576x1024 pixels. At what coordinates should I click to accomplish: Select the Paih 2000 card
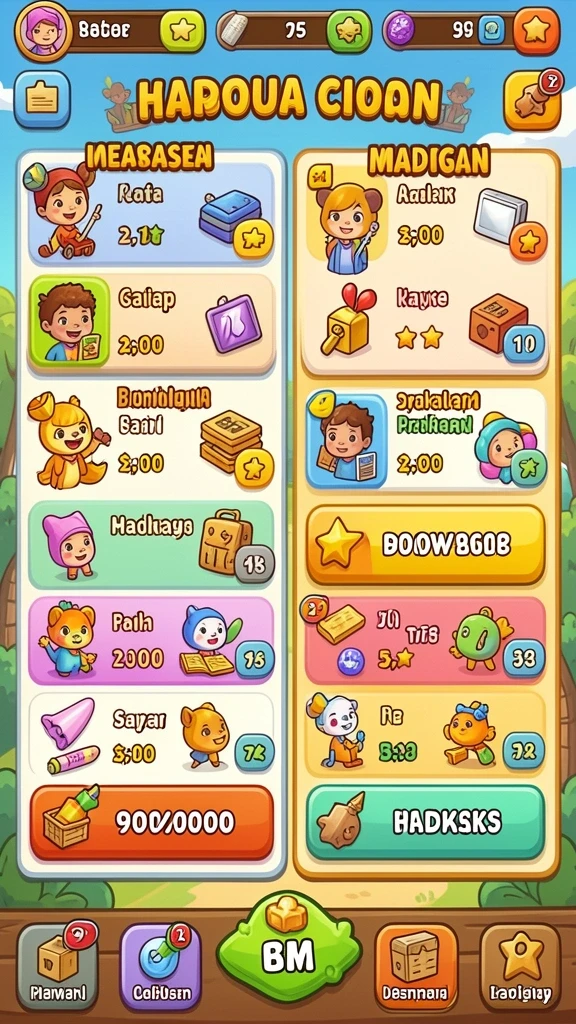pos(151,640)
